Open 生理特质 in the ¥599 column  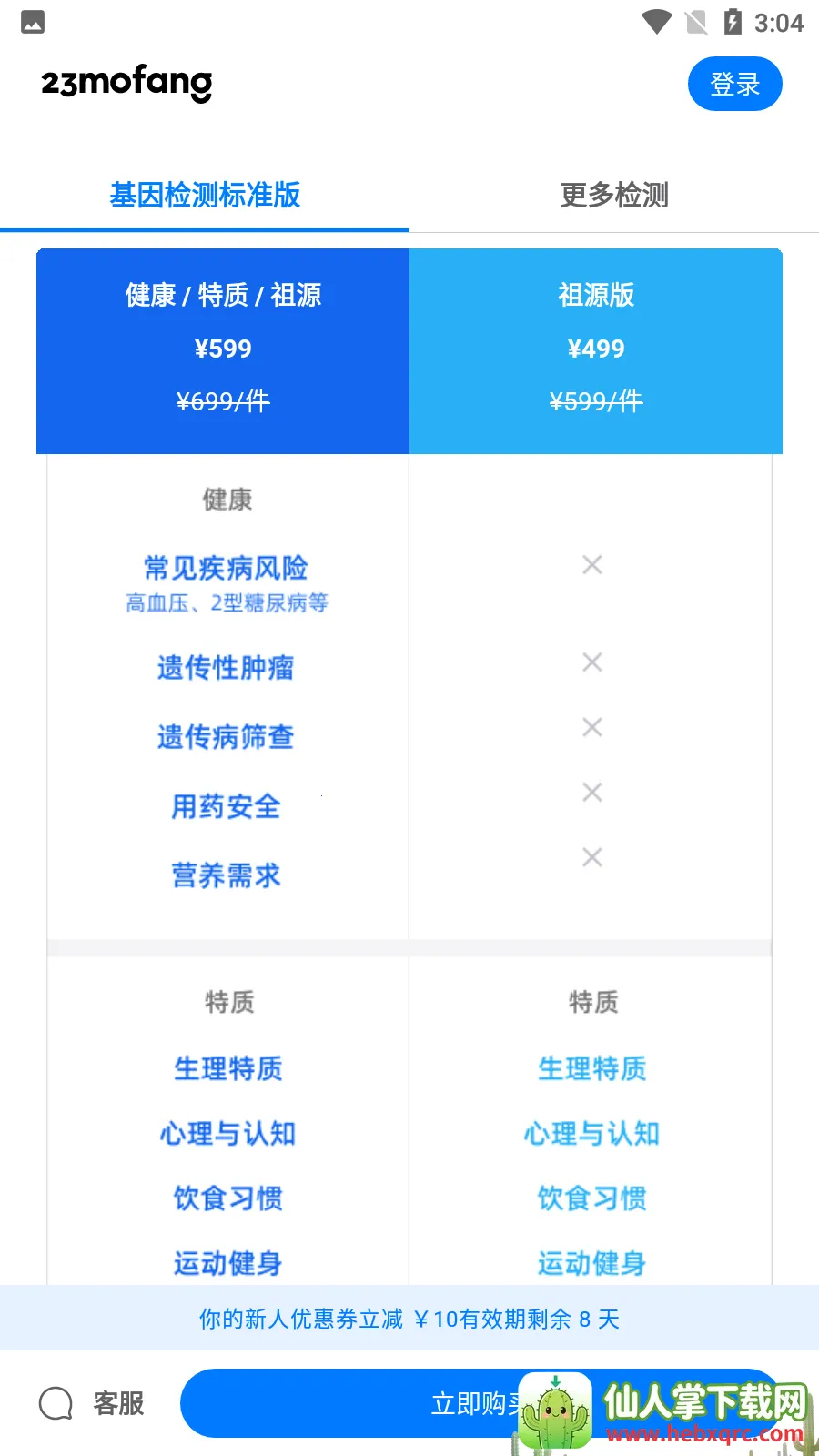click(227, 1068)
